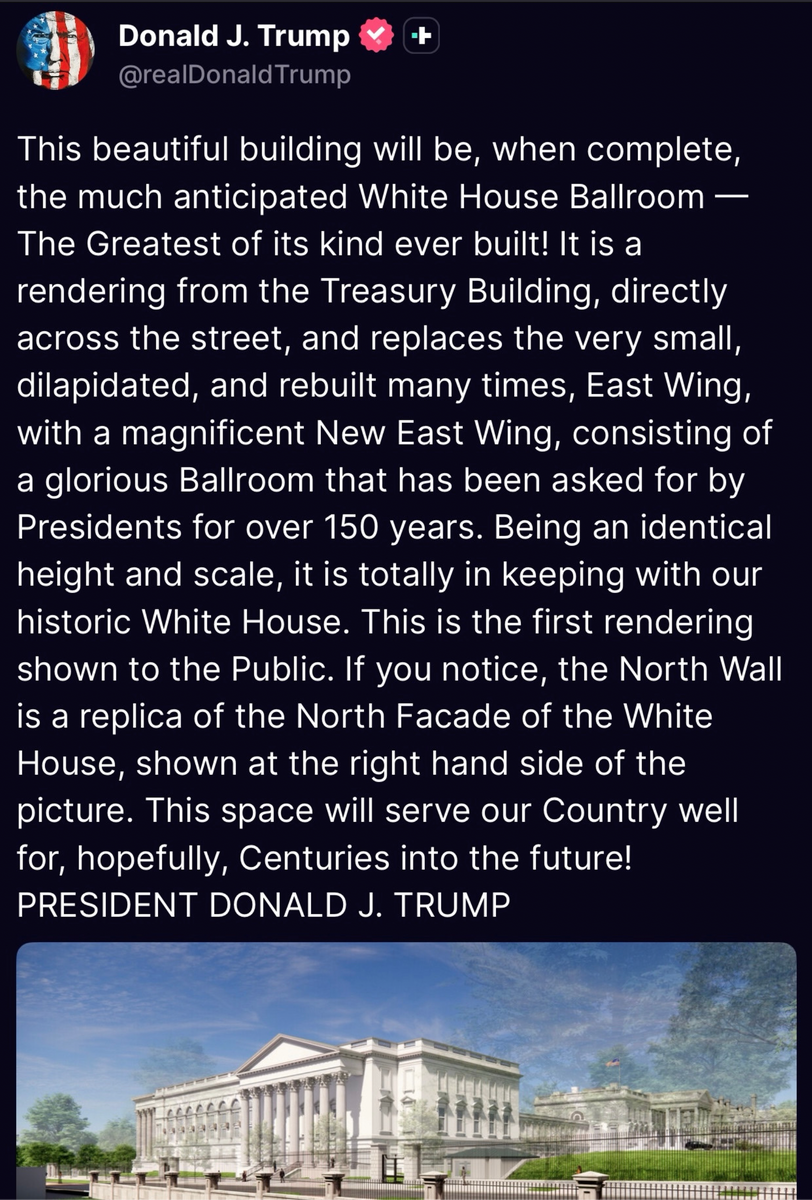Open Donald J. Trump's profile avatar
812x1200 pixels.
(x=56, y=50)
